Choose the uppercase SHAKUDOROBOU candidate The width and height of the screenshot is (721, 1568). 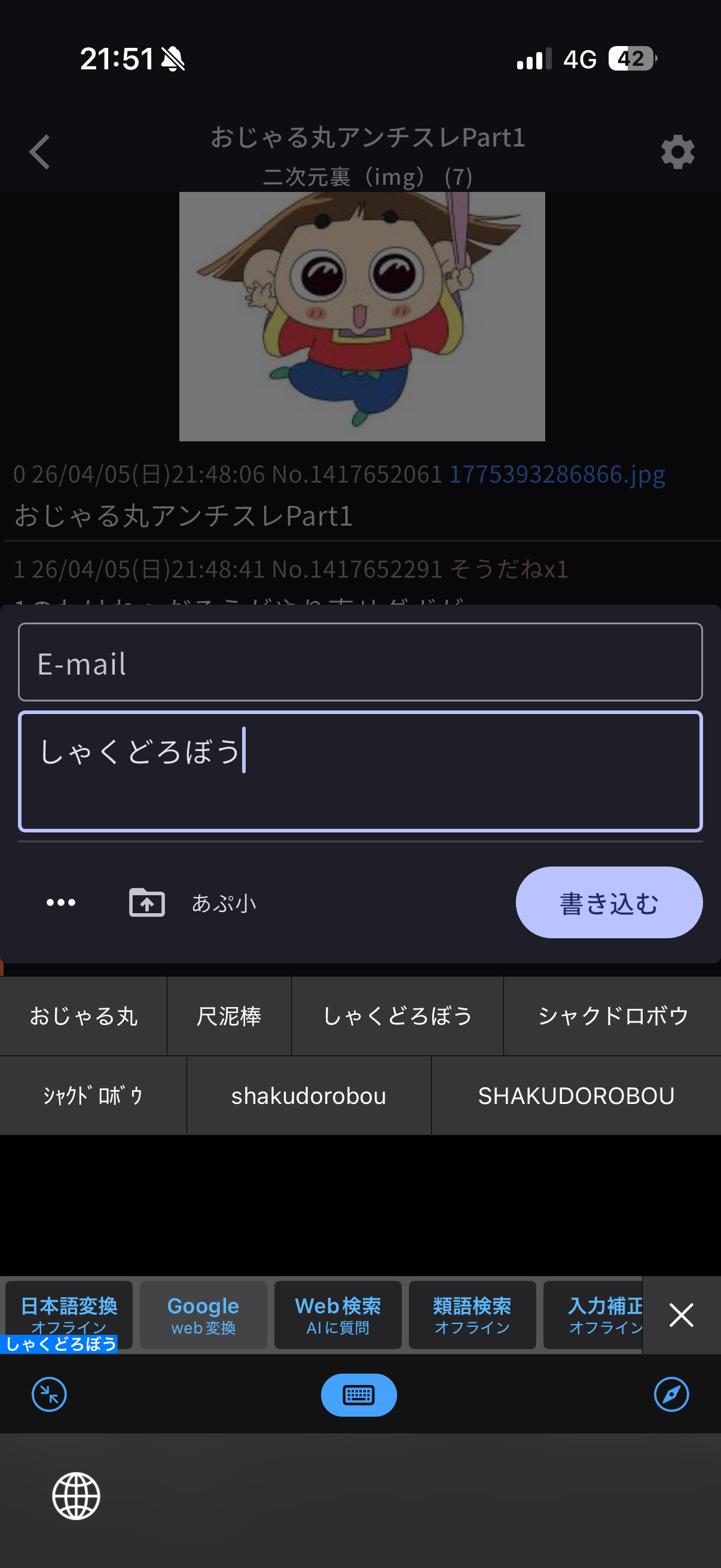pos(576,1096)
